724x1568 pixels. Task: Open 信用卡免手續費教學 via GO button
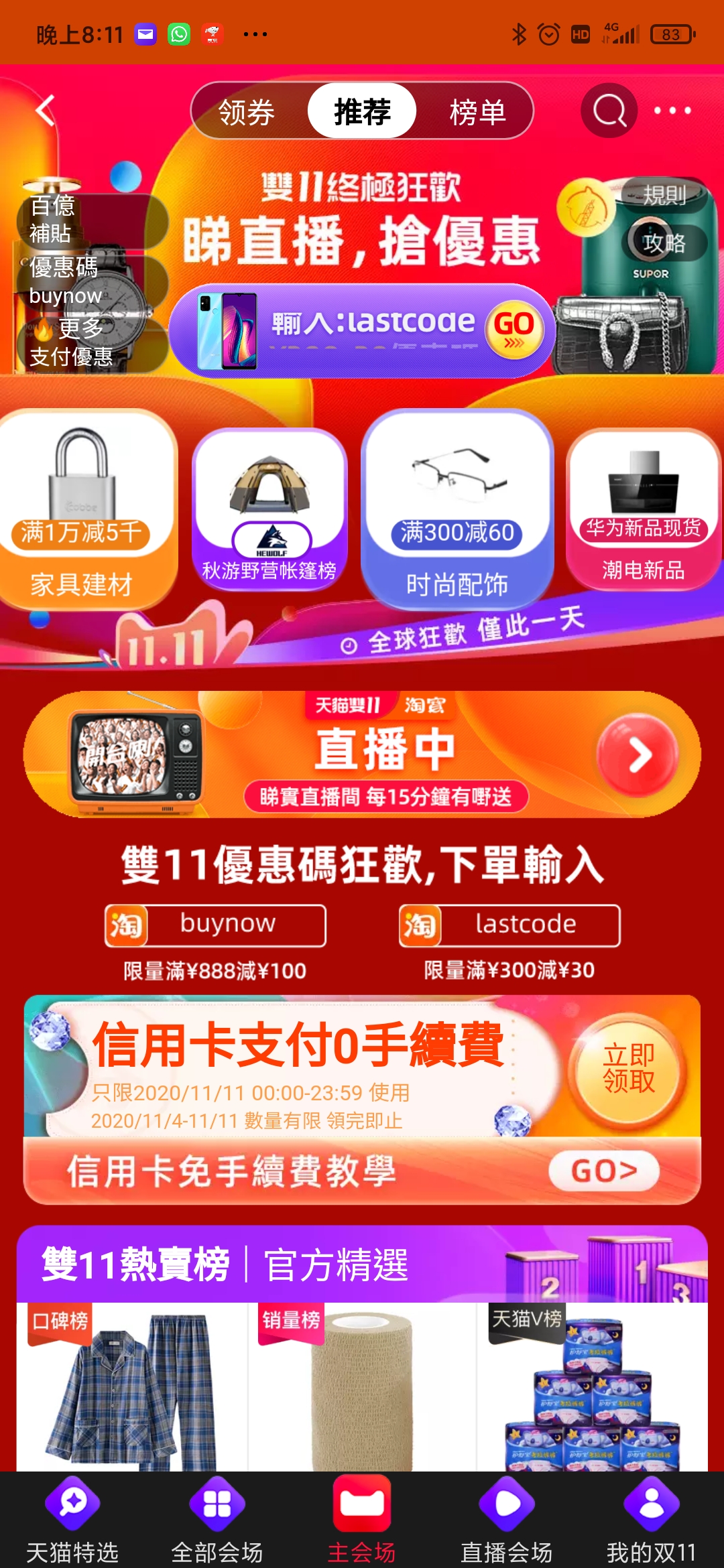click(x=603, y=1171)
